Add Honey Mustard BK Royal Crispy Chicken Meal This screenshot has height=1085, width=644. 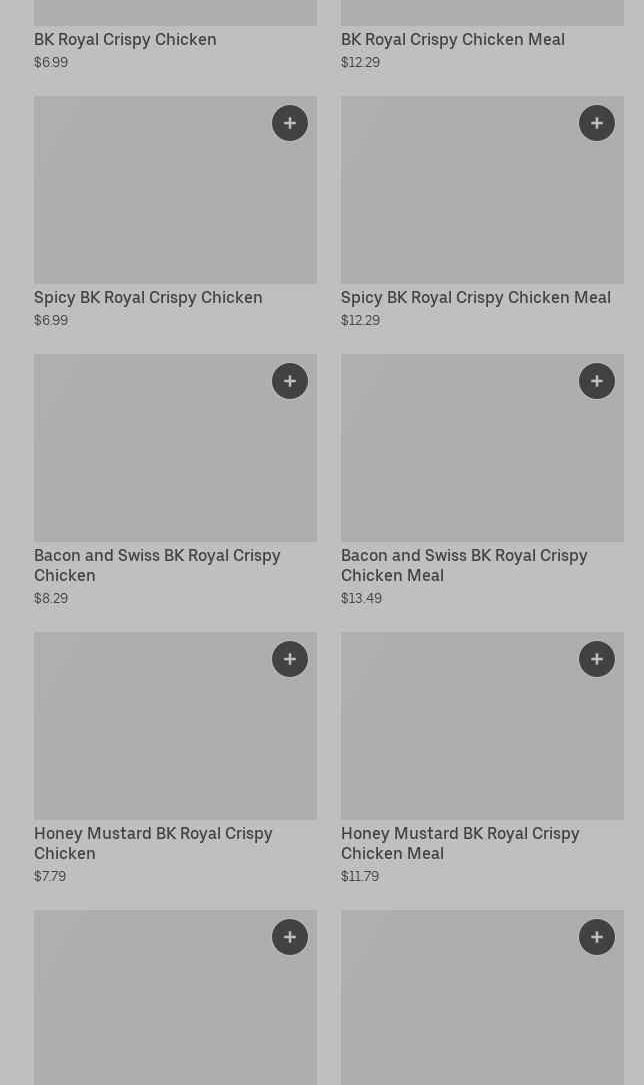[597, 659]
